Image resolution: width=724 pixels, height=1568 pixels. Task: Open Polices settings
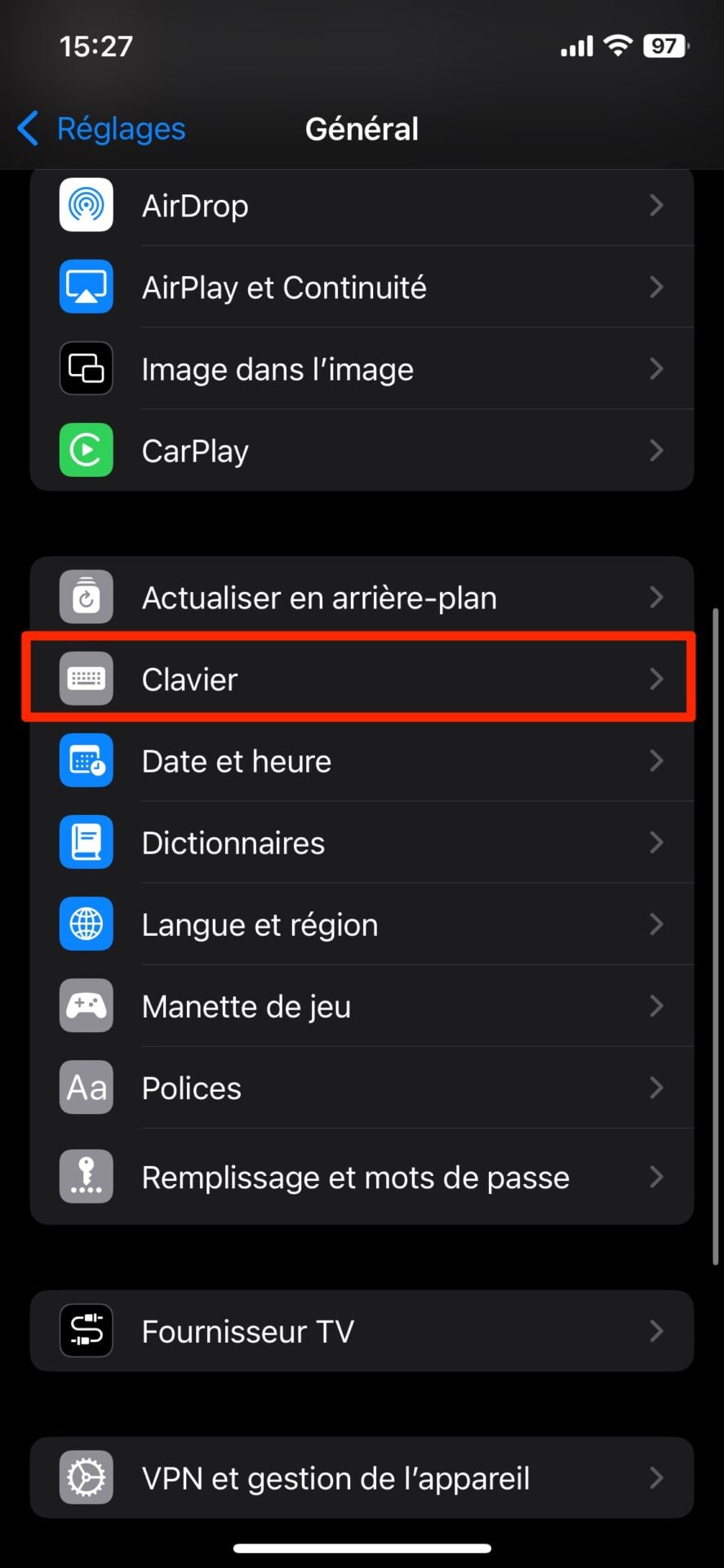click(362, 1088)
